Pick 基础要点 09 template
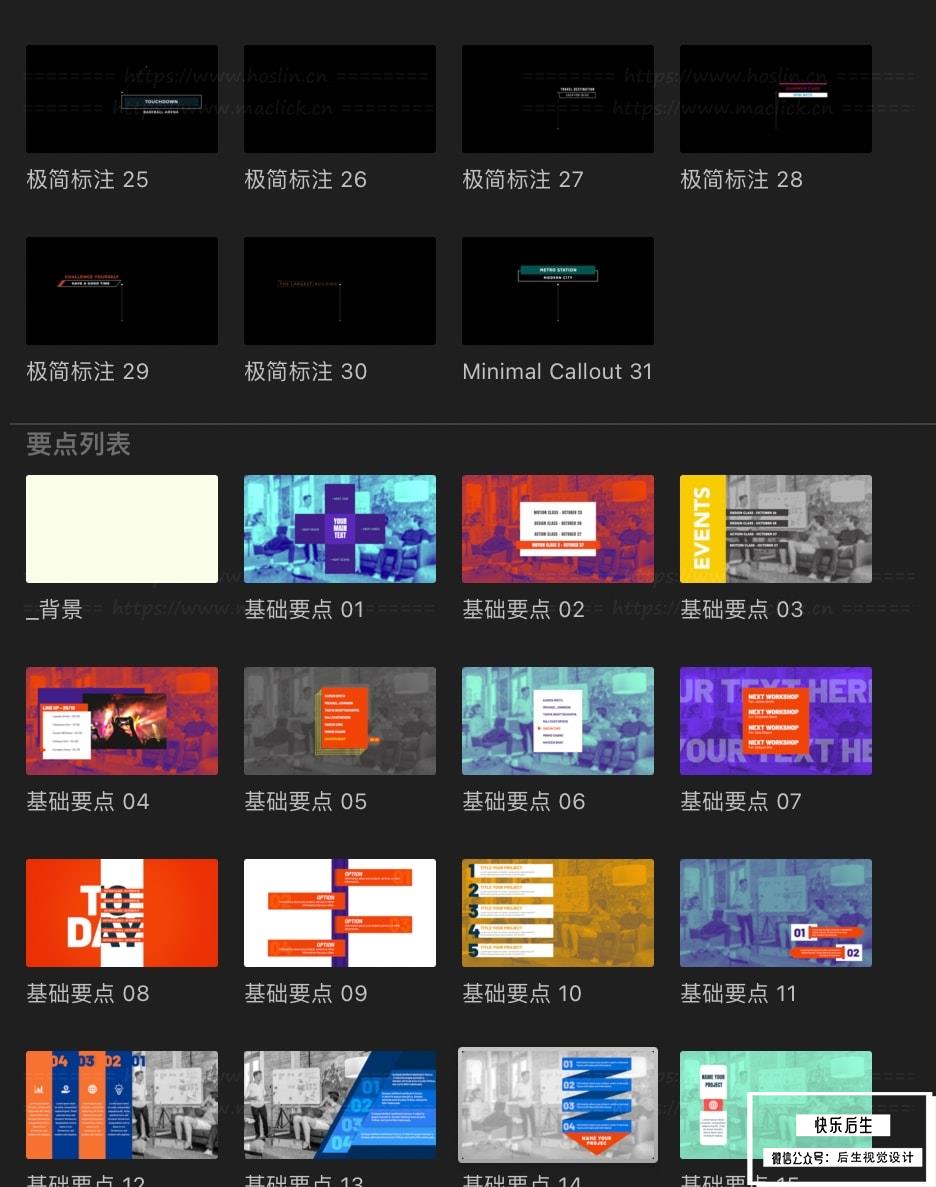This screenshot has height=1187, width=936. point(340,913)
